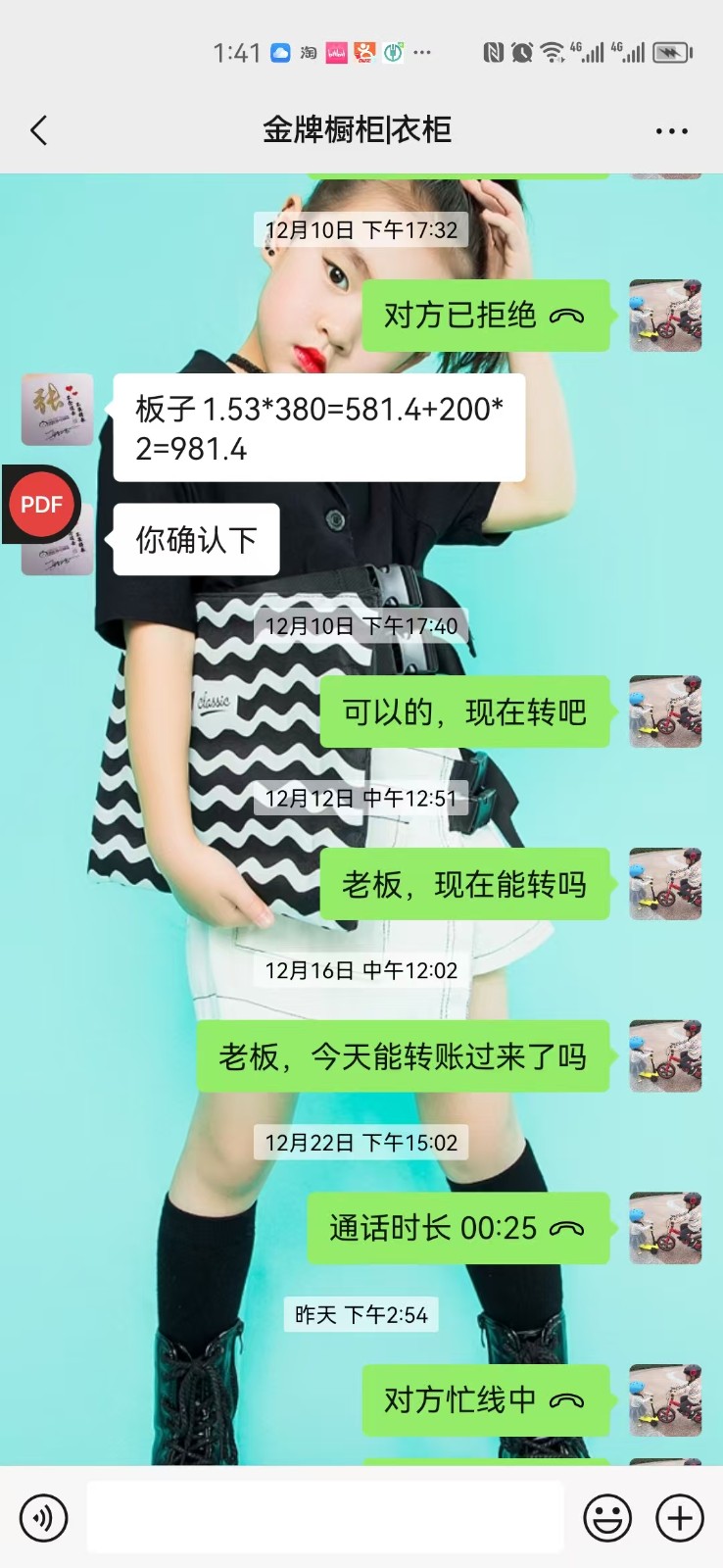Viewport: 723px width, 1568px height.
Task: Focus the message text field
Action: pyautogui.click(x=325, y=1517)
